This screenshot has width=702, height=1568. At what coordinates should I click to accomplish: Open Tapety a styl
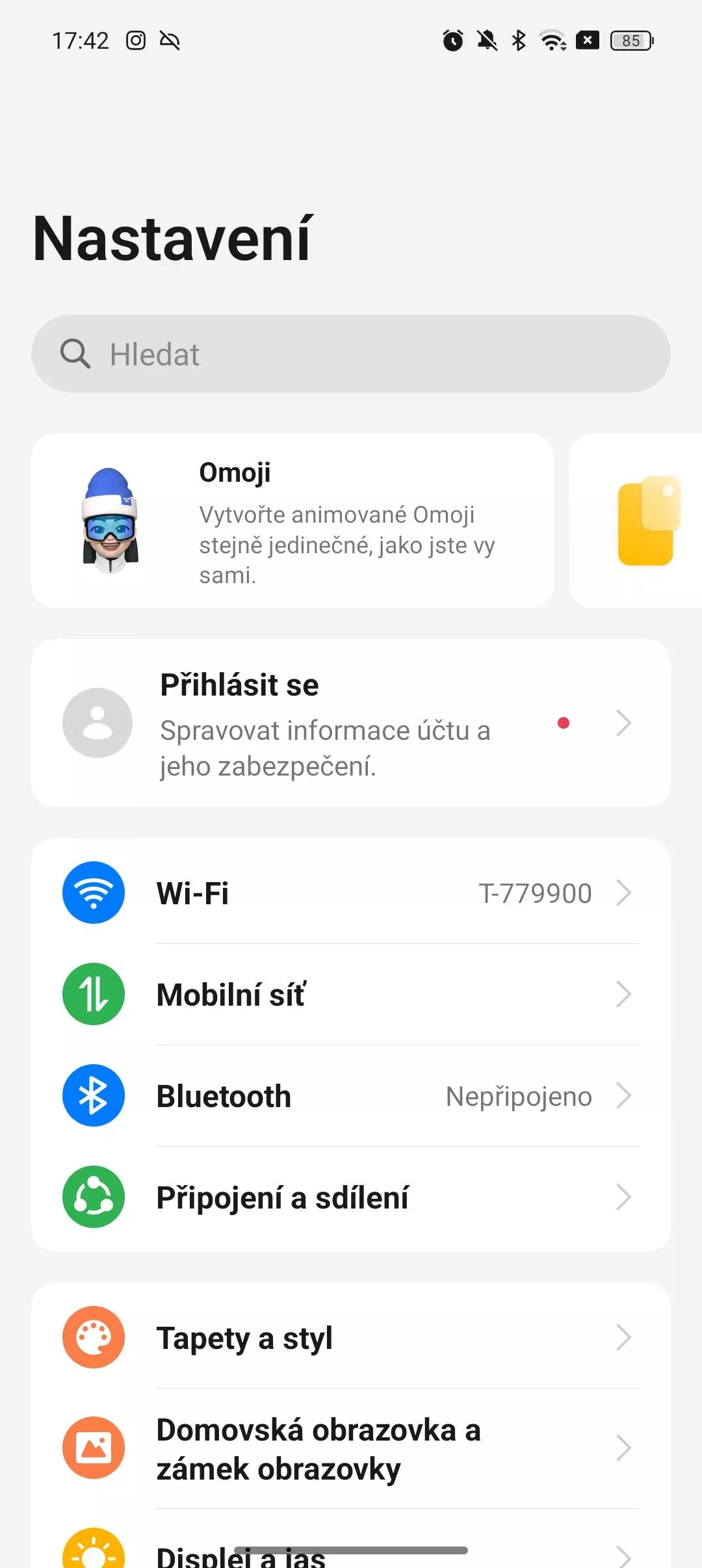(351, 1337)
